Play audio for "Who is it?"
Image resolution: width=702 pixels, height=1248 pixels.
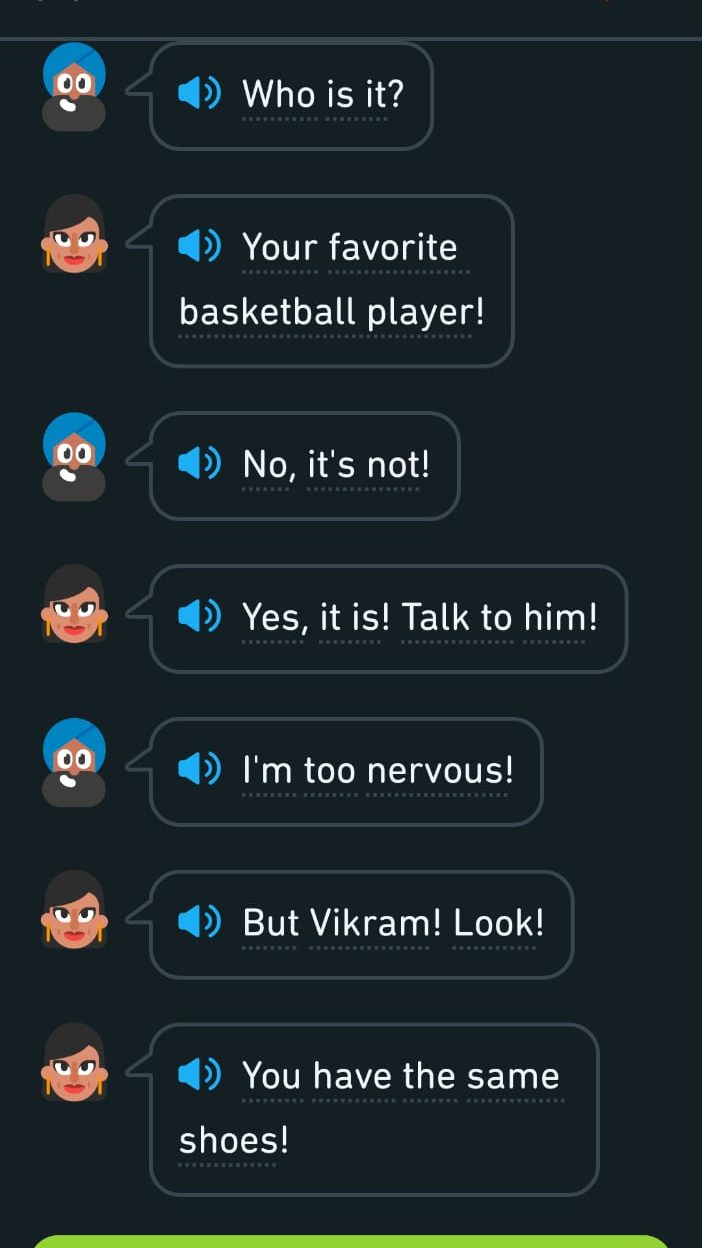click(x=199, y=94)
